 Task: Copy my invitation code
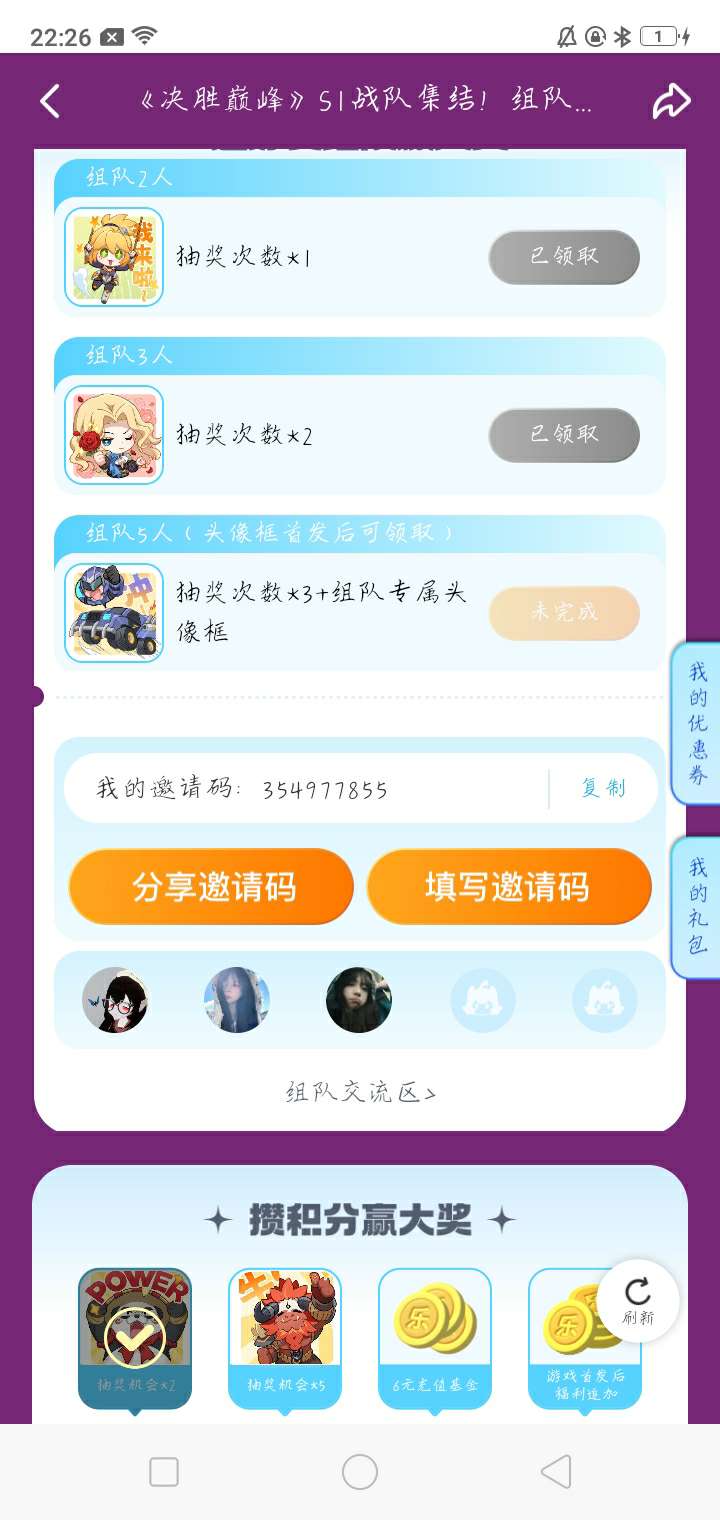pos(603,788)
